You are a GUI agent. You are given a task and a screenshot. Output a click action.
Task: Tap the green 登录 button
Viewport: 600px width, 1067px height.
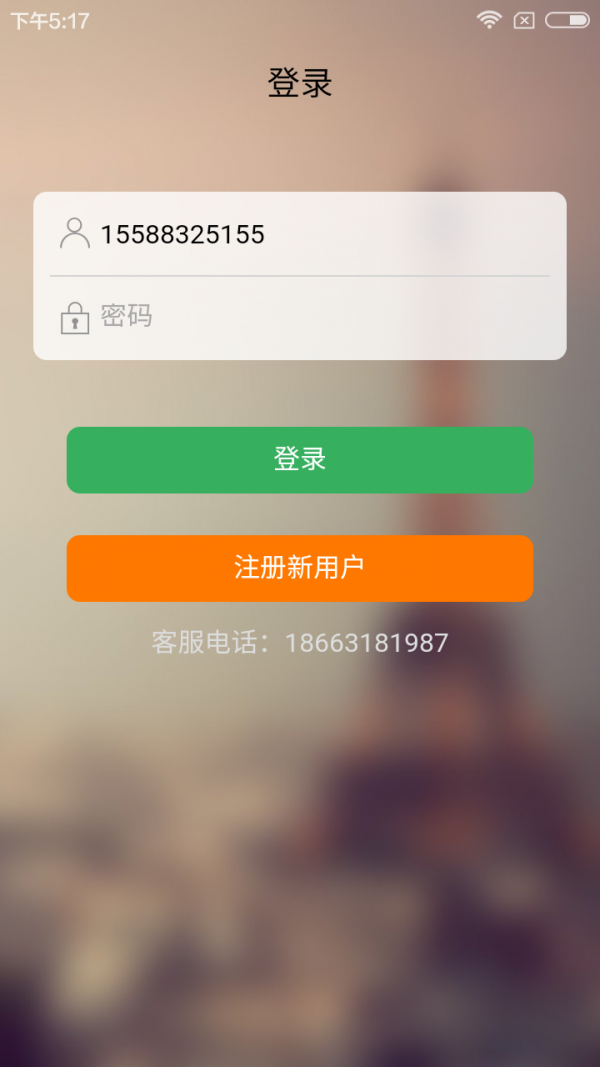pos(300,460)
